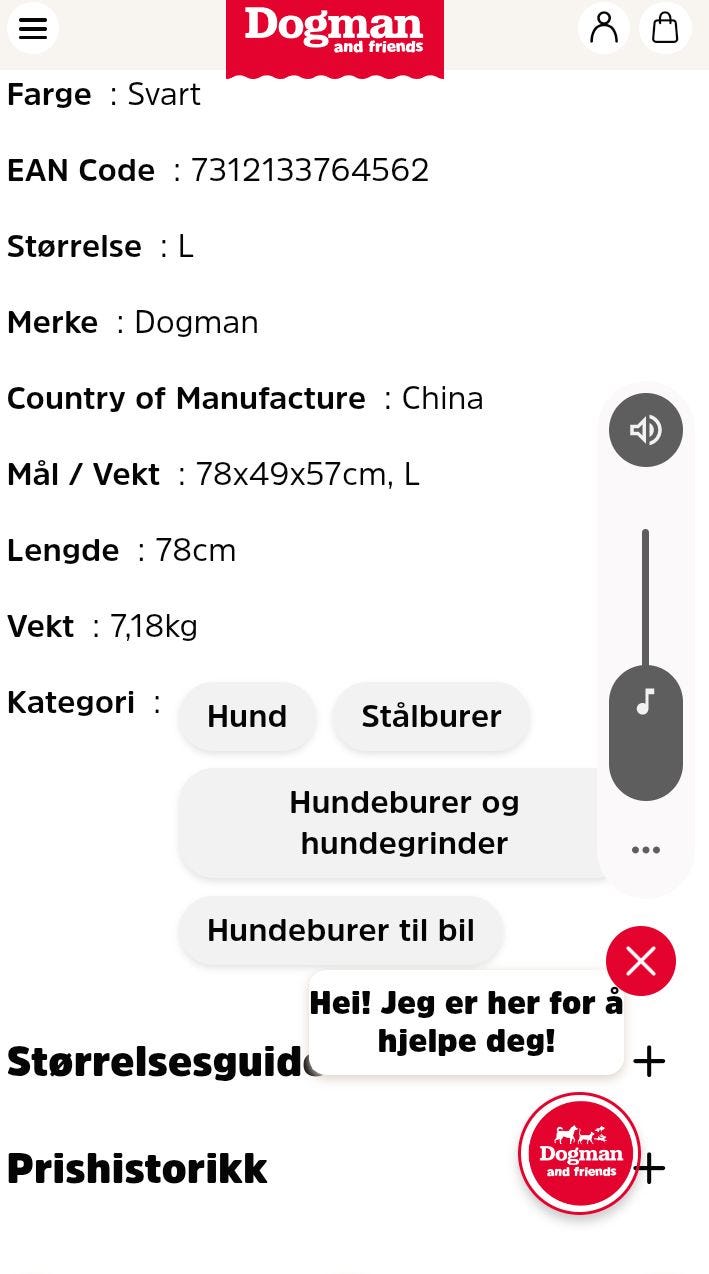
Task: Select the Hund category chip
Action: pyautogui.click(x=247, y=716)
